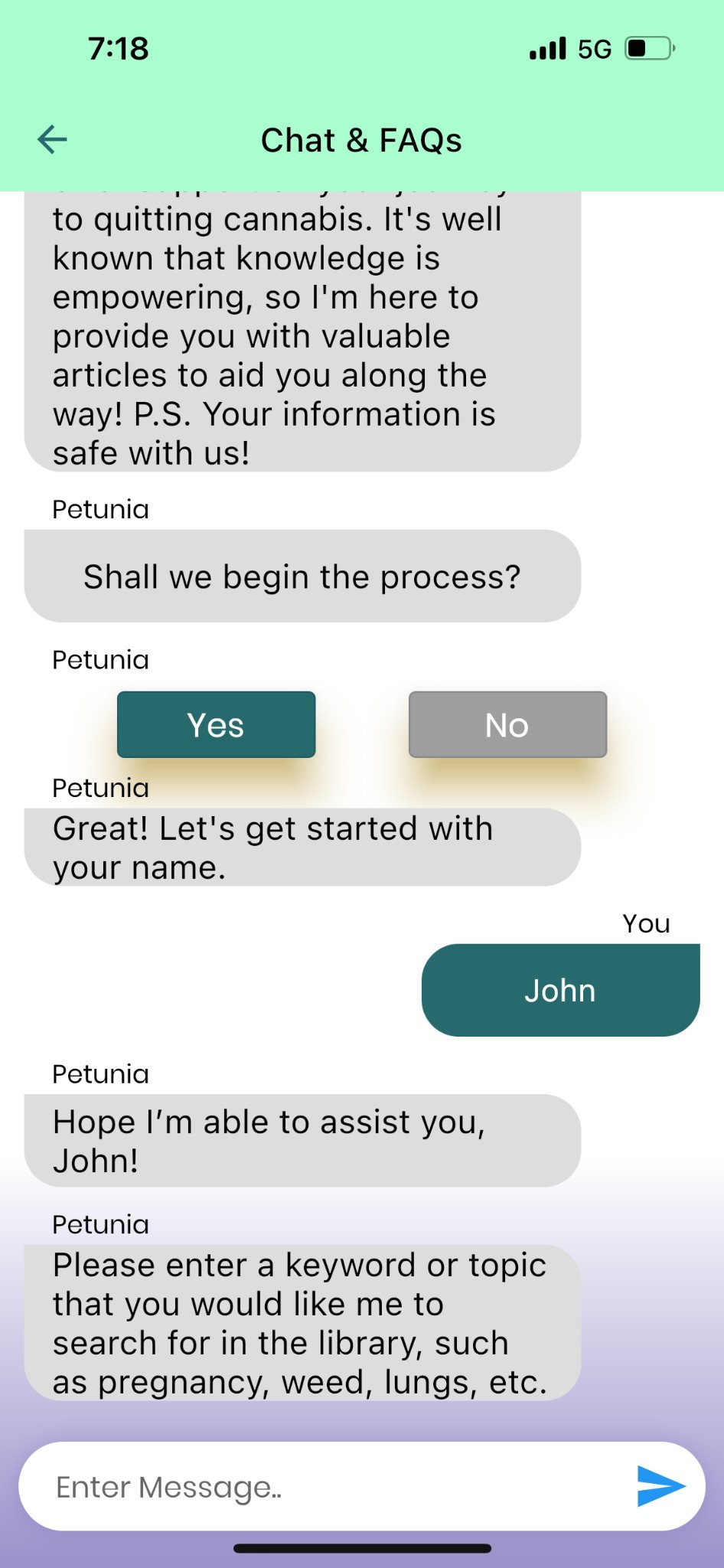Send the message with the arrow icon
The image size is (724, 1568).
[x=661, y=1486]
